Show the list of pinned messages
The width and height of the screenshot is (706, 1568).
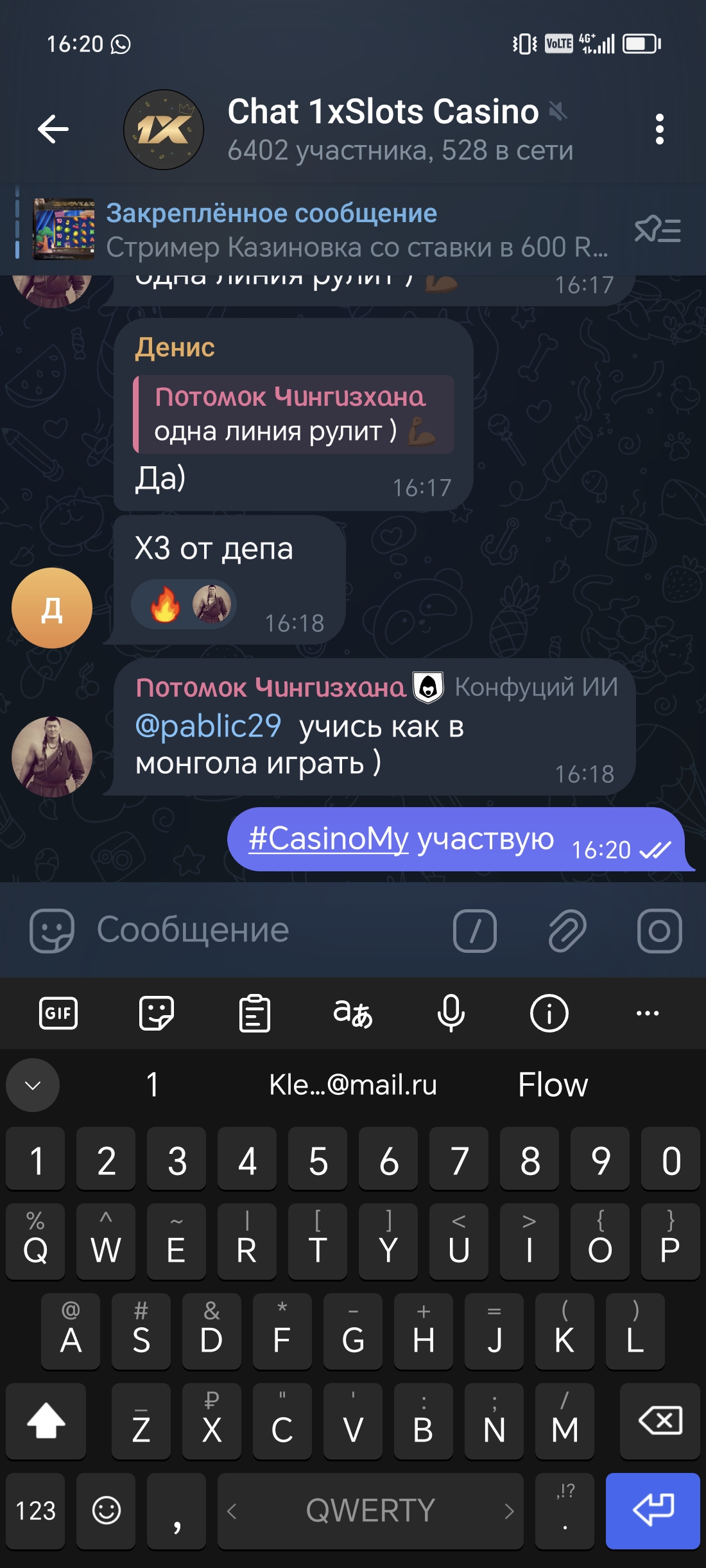pos(658,230)
